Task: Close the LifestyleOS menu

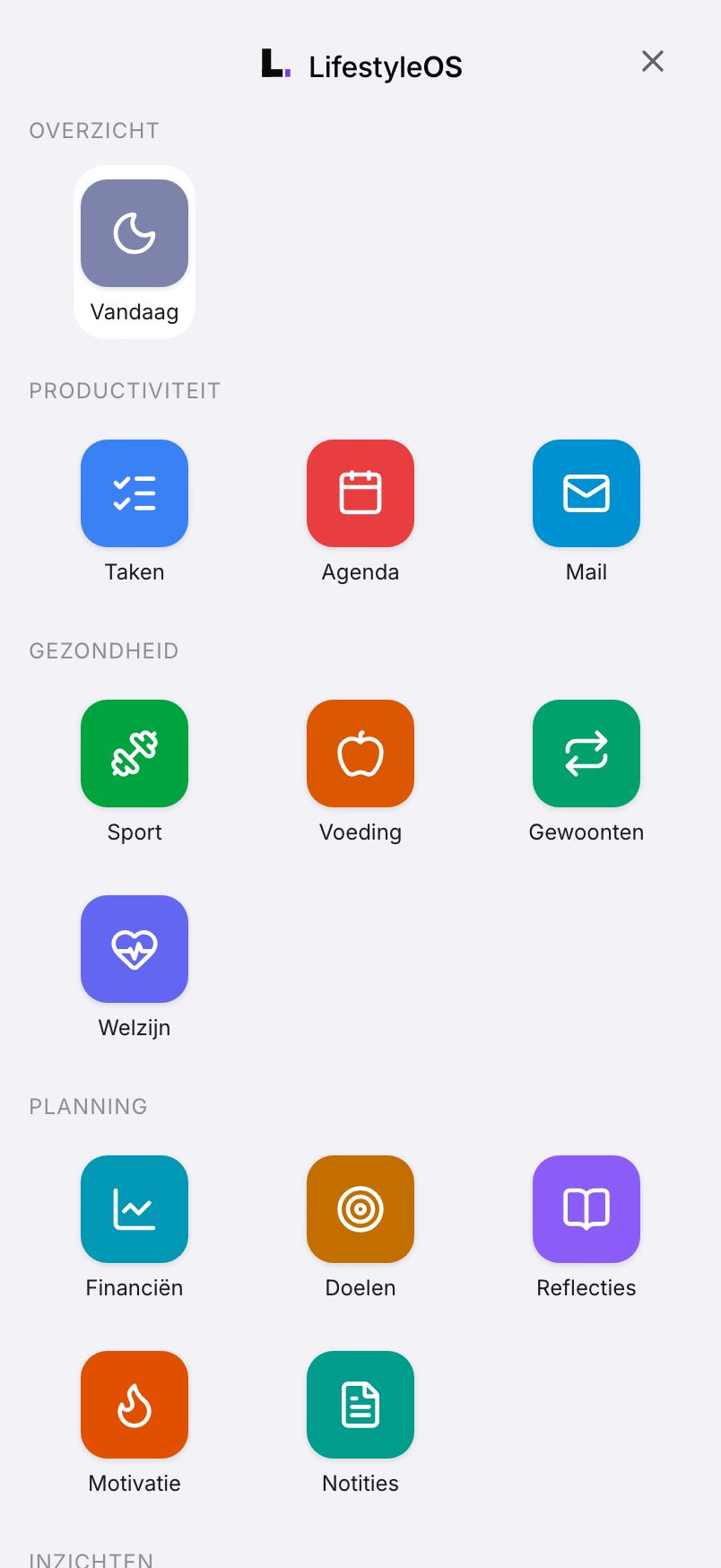Action: click(x=653, y=61)
